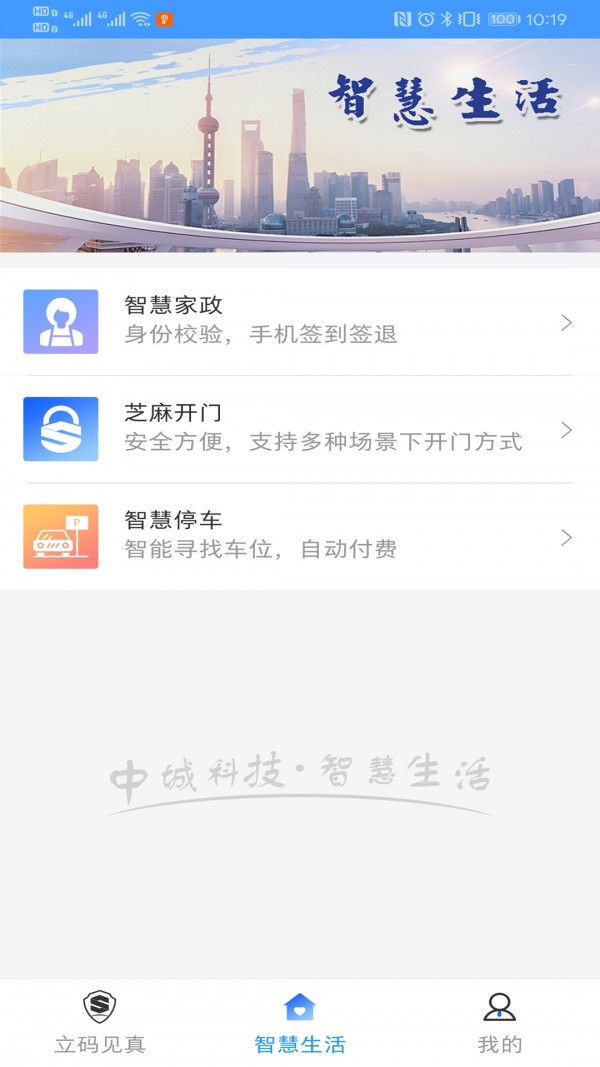This screenshot has width=600, height=1067.
Task: Open the 芝麻开门 door access row
Action: 300,429
